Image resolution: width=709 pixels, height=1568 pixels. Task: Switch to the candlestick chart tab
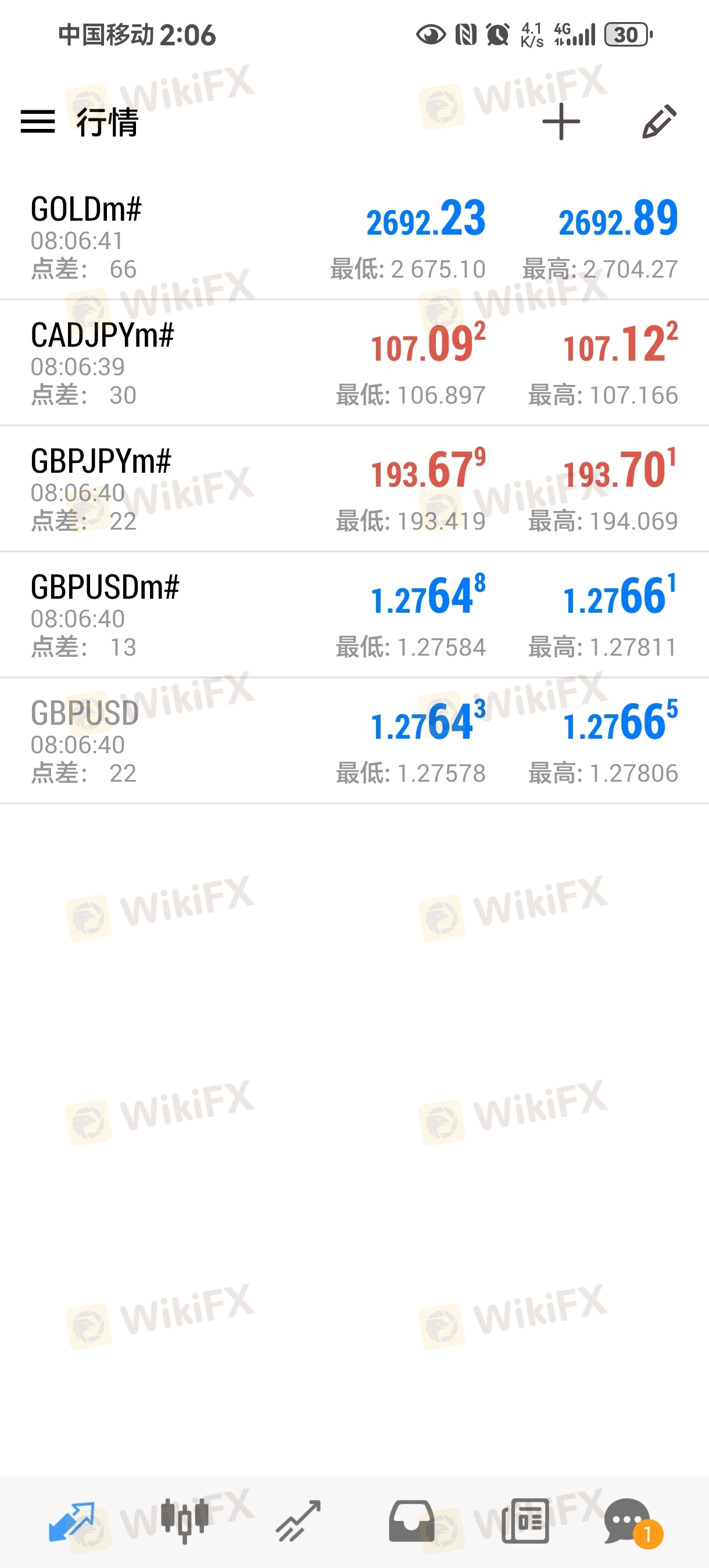point(185,1521)
